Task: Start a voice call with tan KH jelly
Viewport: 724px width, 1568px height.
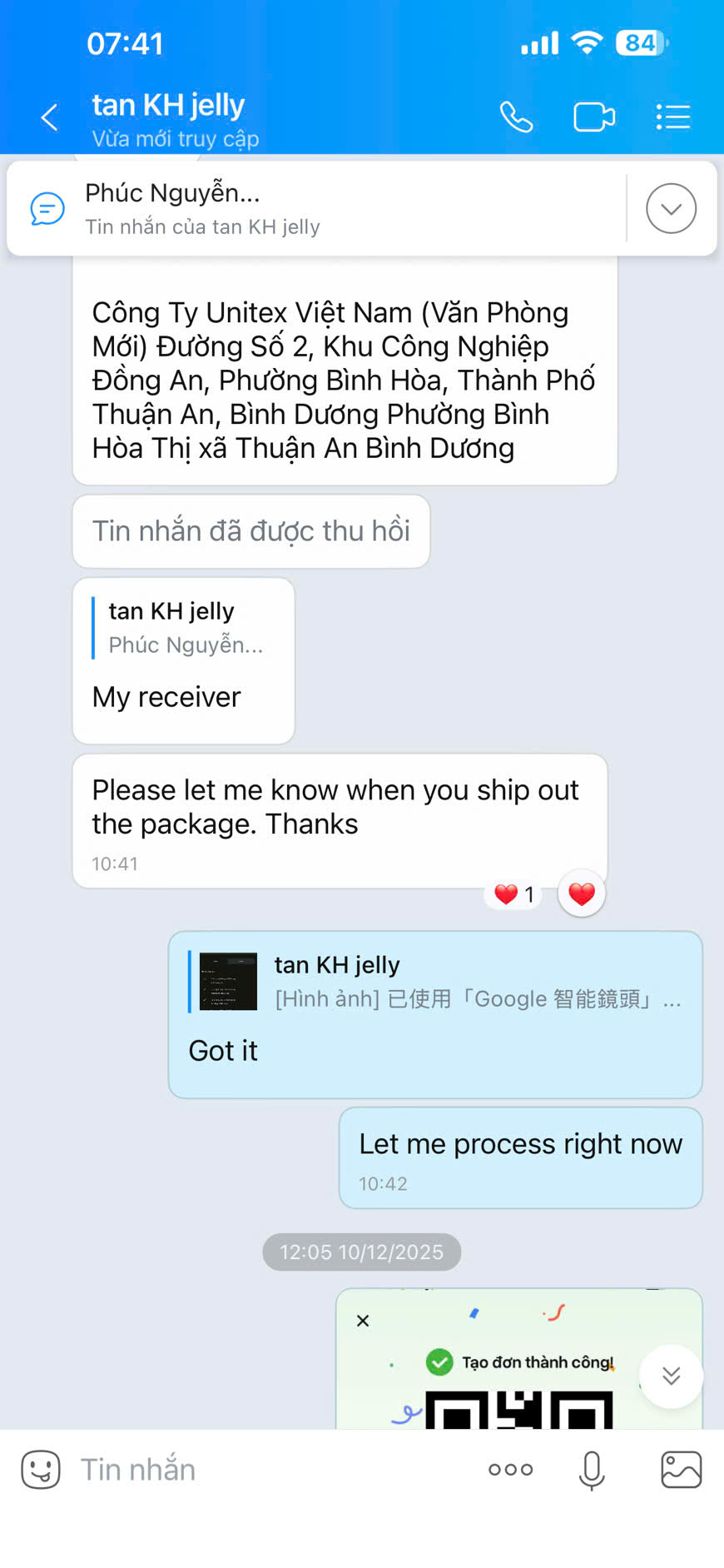Action: tap(515, 117)
